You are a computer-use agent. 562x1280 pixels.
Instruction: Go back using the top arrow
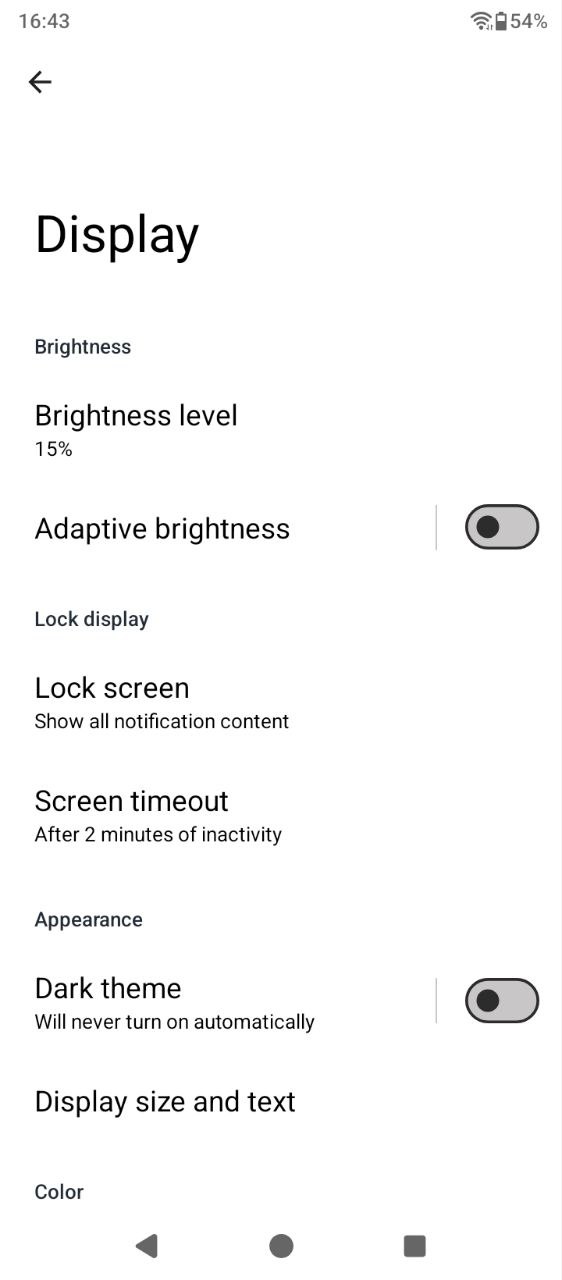pyautogui.click(x=40, y=82)
